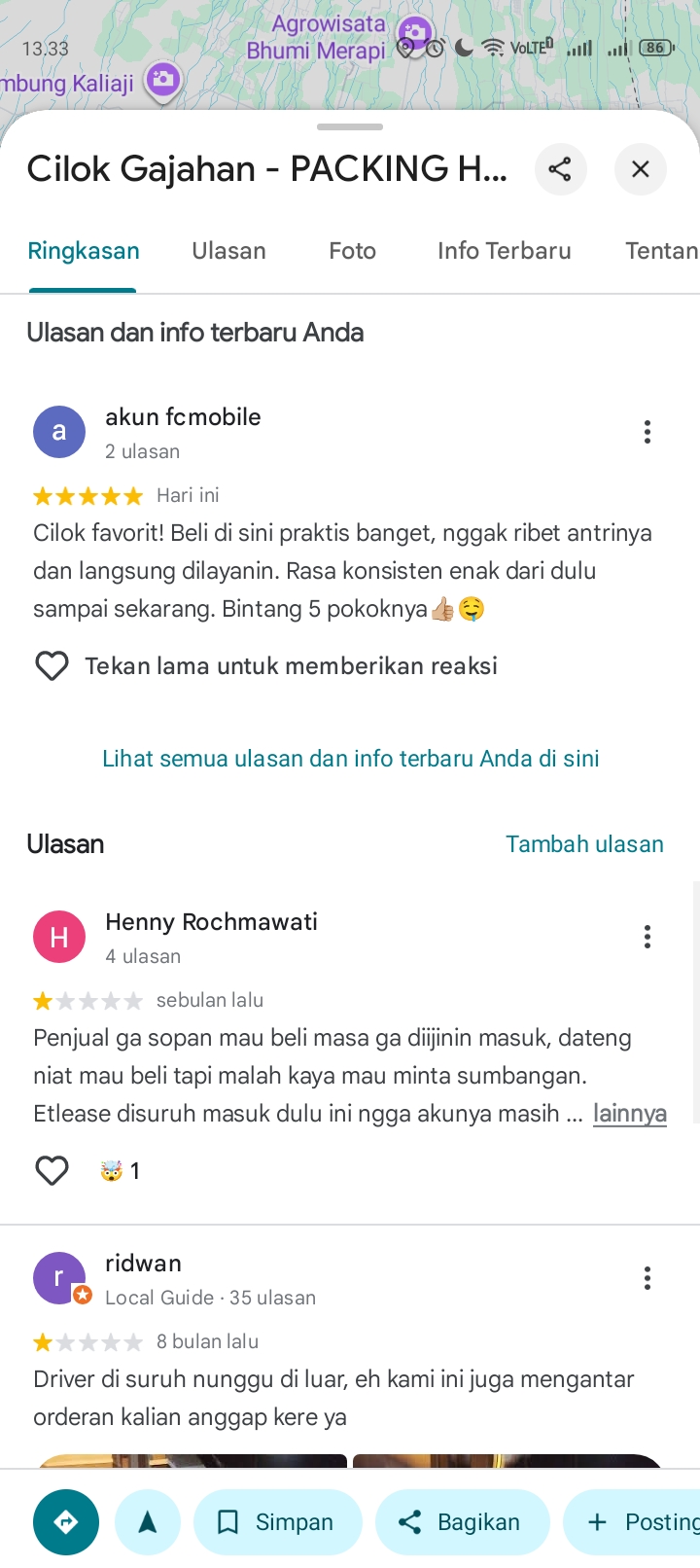Tap the heart under akun fcmobile's review

pyautogui.click(x=52, y=666)
